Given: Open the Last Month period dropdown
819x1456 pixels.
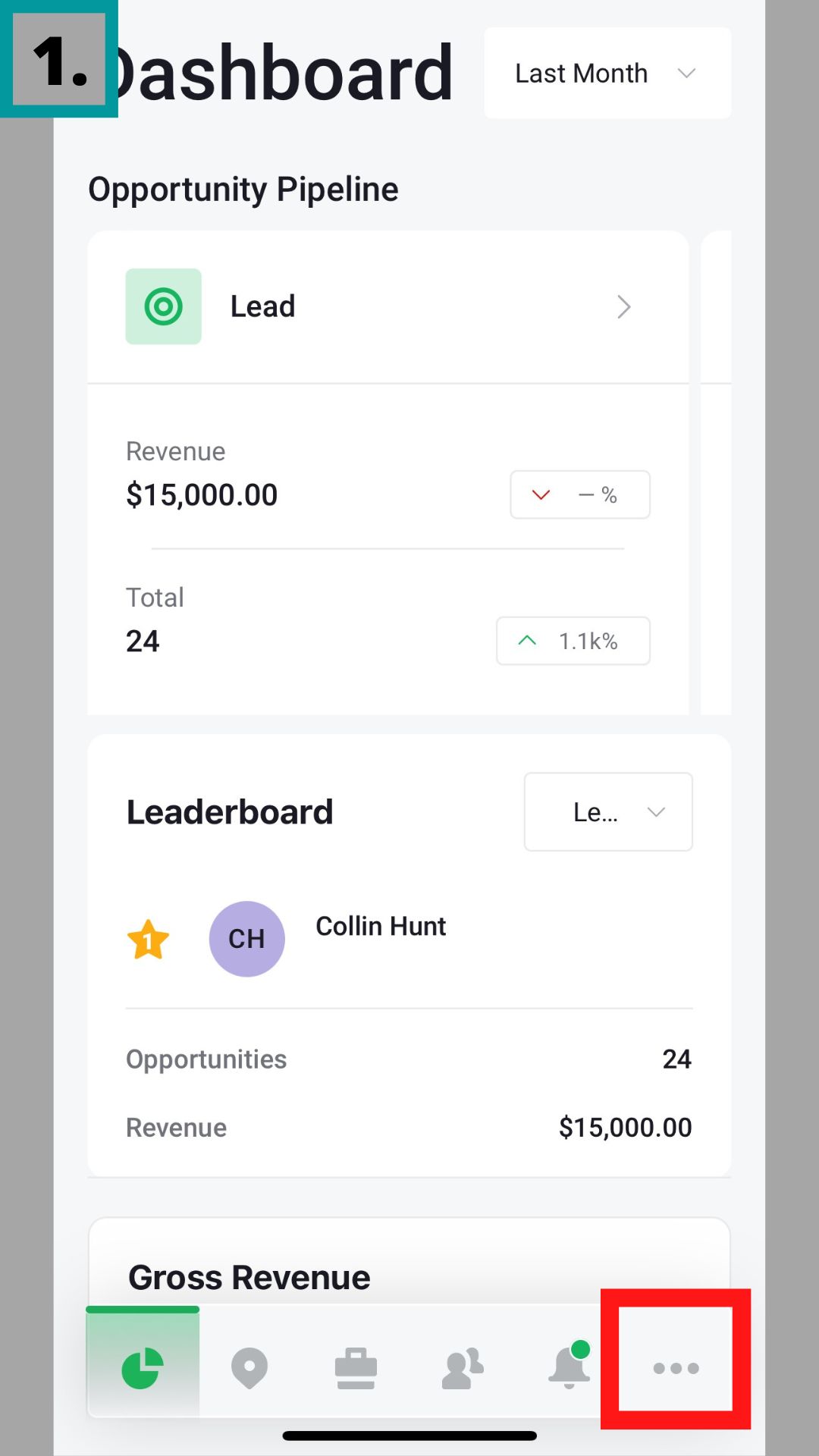Looking at the screenshot, I should [607, 74].
